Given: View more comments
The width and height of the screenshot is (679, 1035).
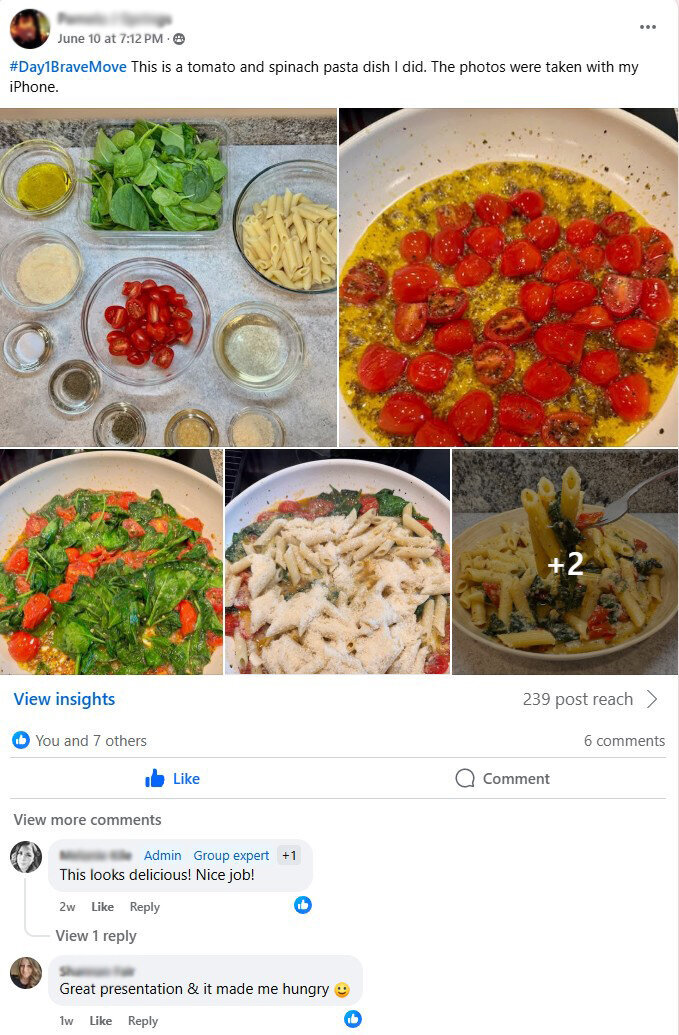Looking at the screenshot, I should coord(87,820).
